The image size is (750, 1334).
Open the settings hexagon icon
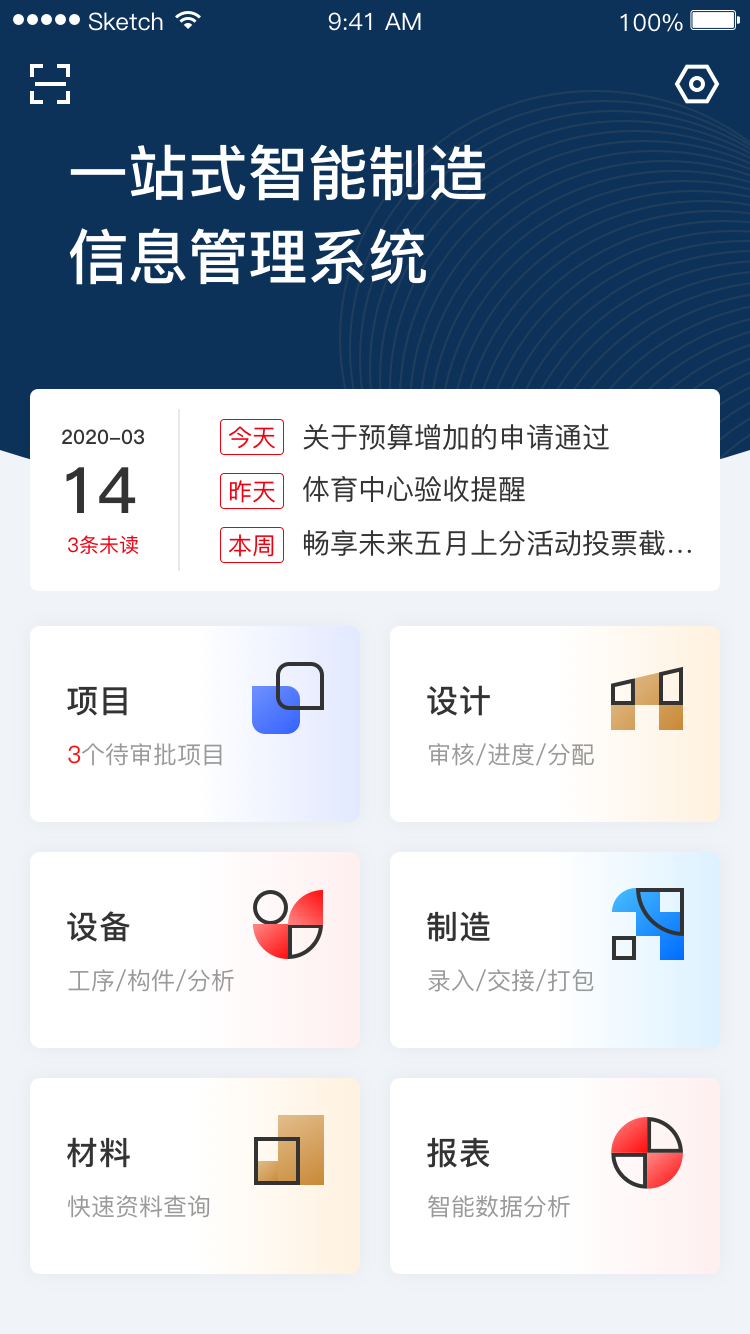coord(697,84)
